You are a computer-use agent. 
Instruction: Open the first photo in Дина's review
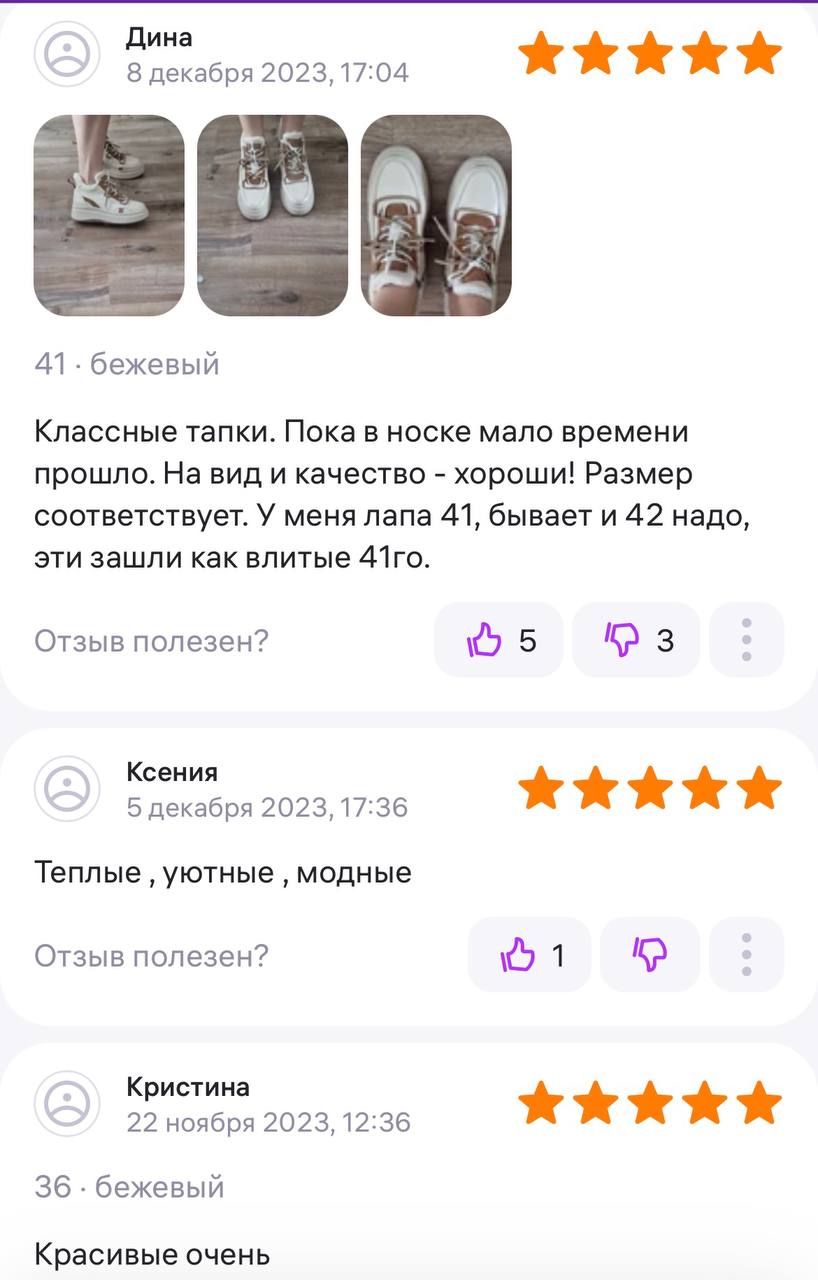pyautogui.click(x=109, y=215)
